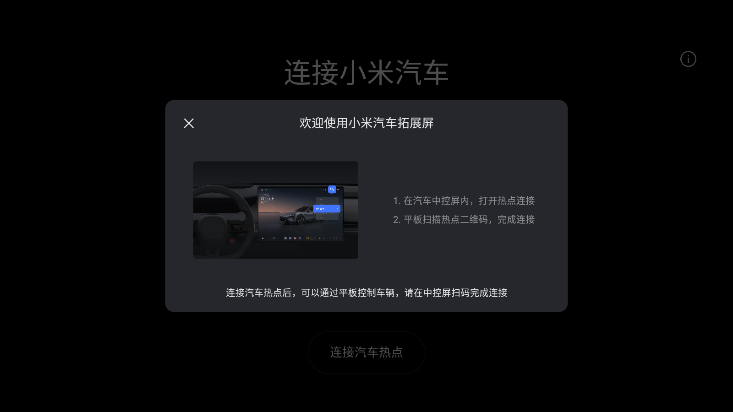Open the info icon at top right
The image size is (733, 412).
tap(688, 59)
